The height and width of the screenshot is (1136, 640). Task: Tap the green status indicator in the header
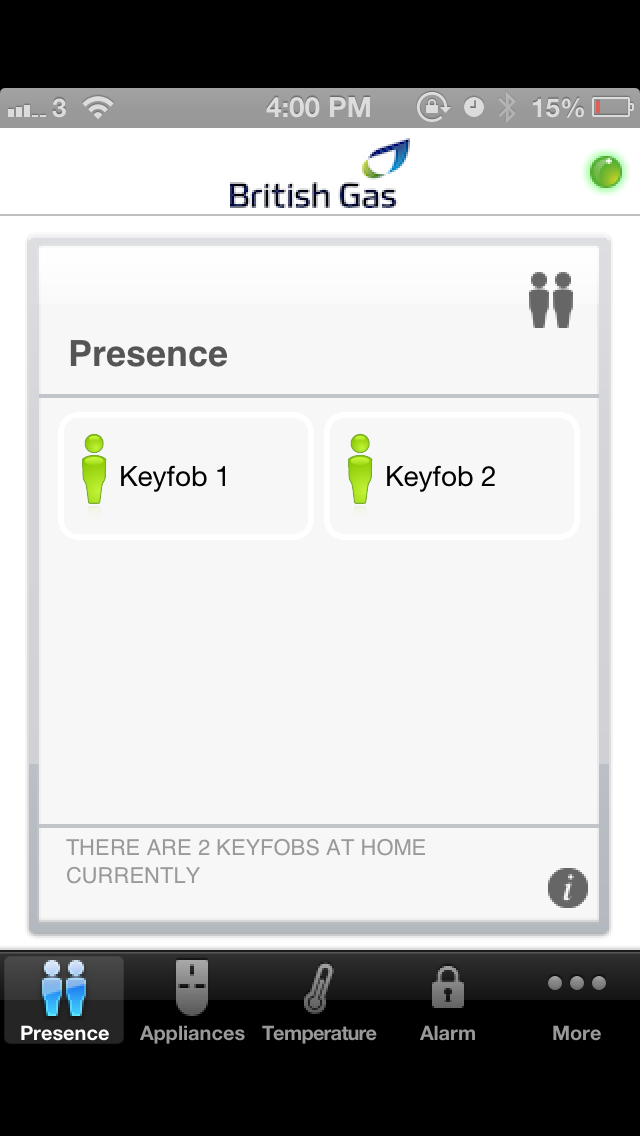coord(605,172)
